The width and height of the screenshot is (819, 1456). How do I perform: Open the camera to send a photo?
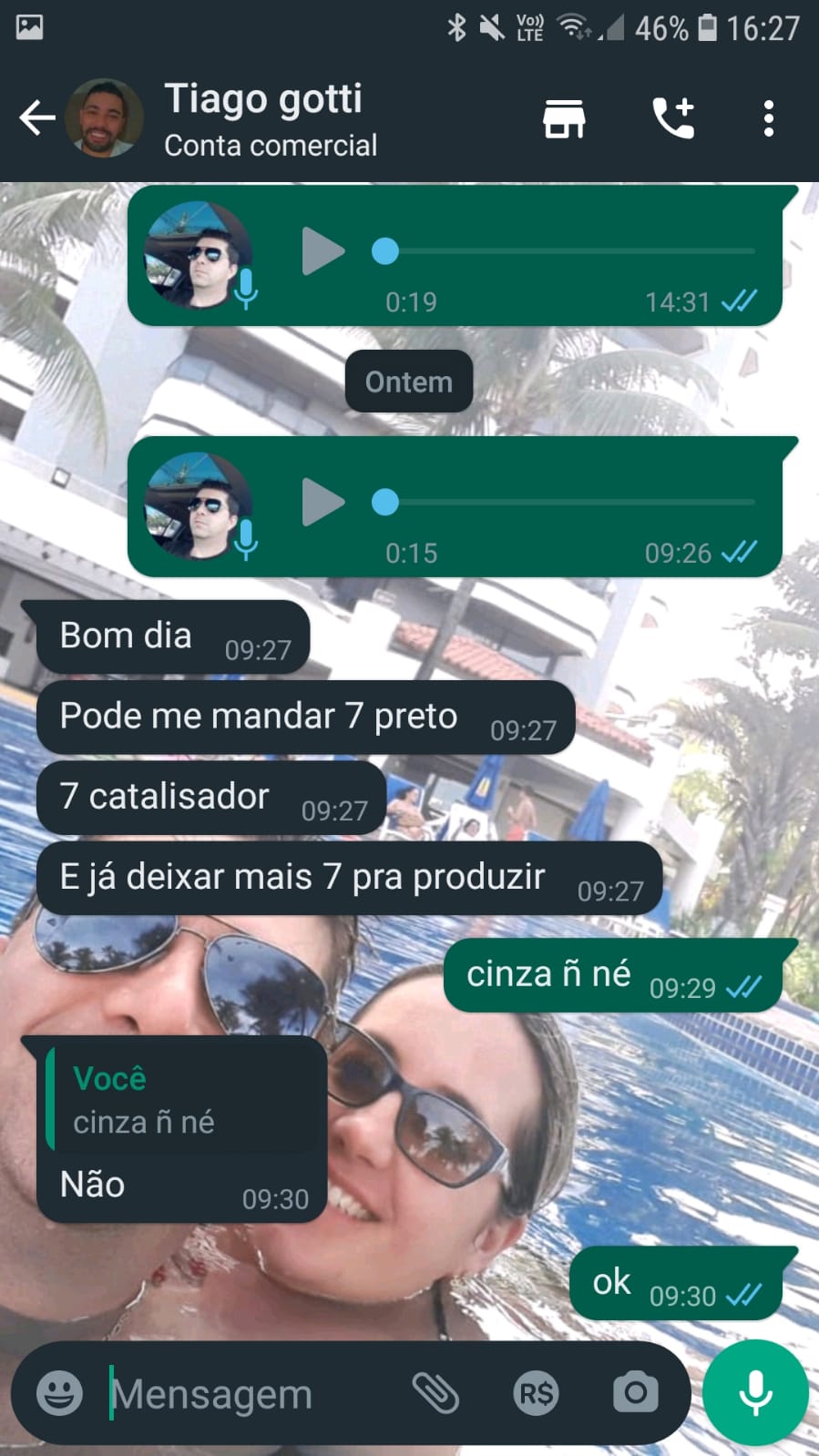point(635,1393)
